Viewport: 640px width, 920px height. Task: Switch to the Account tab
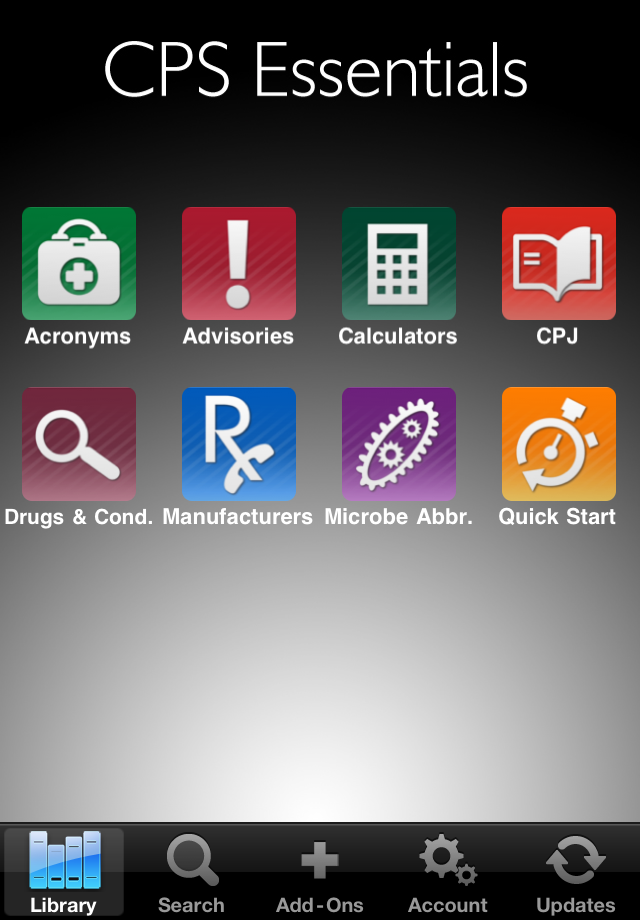pyautogui.click(x=448, y=872)
